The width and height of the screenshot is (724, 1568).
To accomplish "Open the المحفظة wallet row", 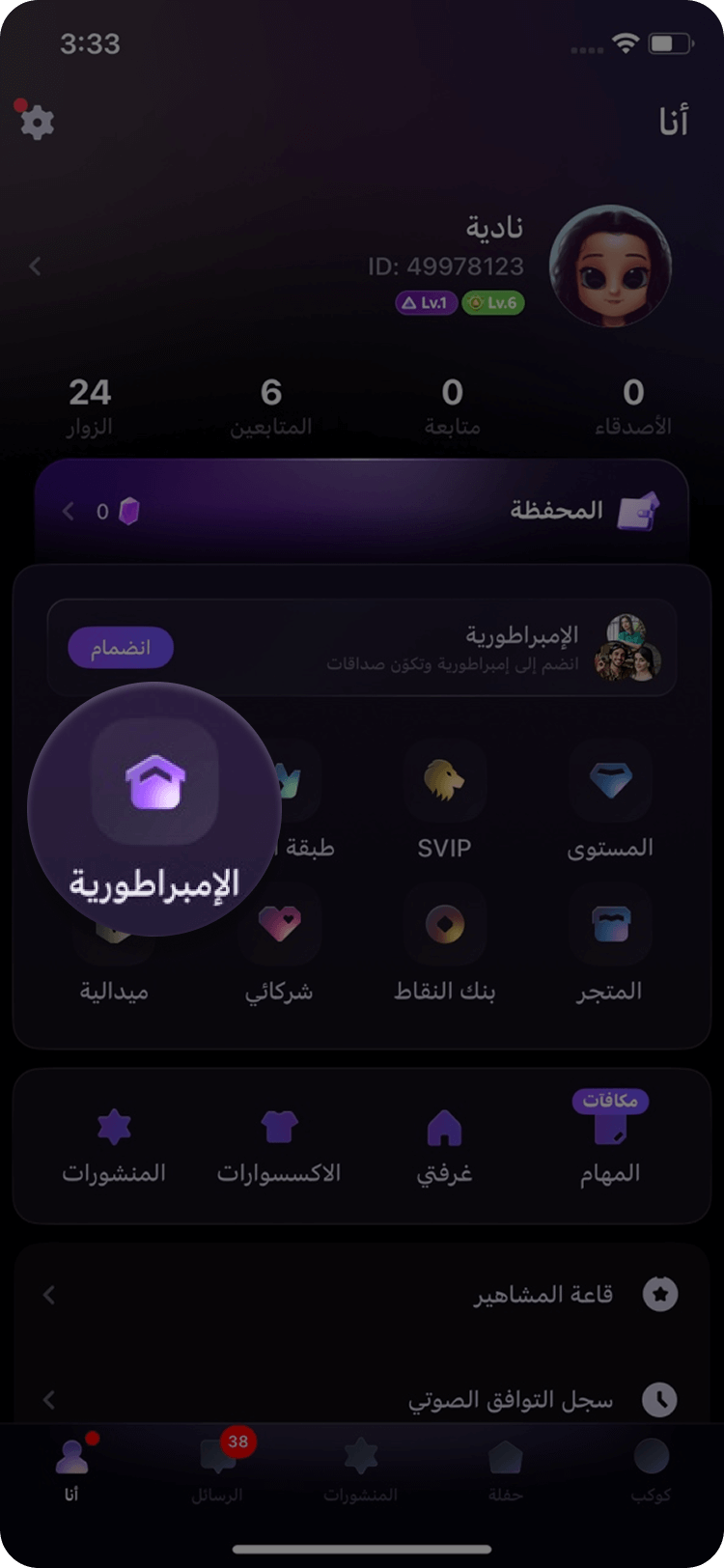I will click(361, 511).
